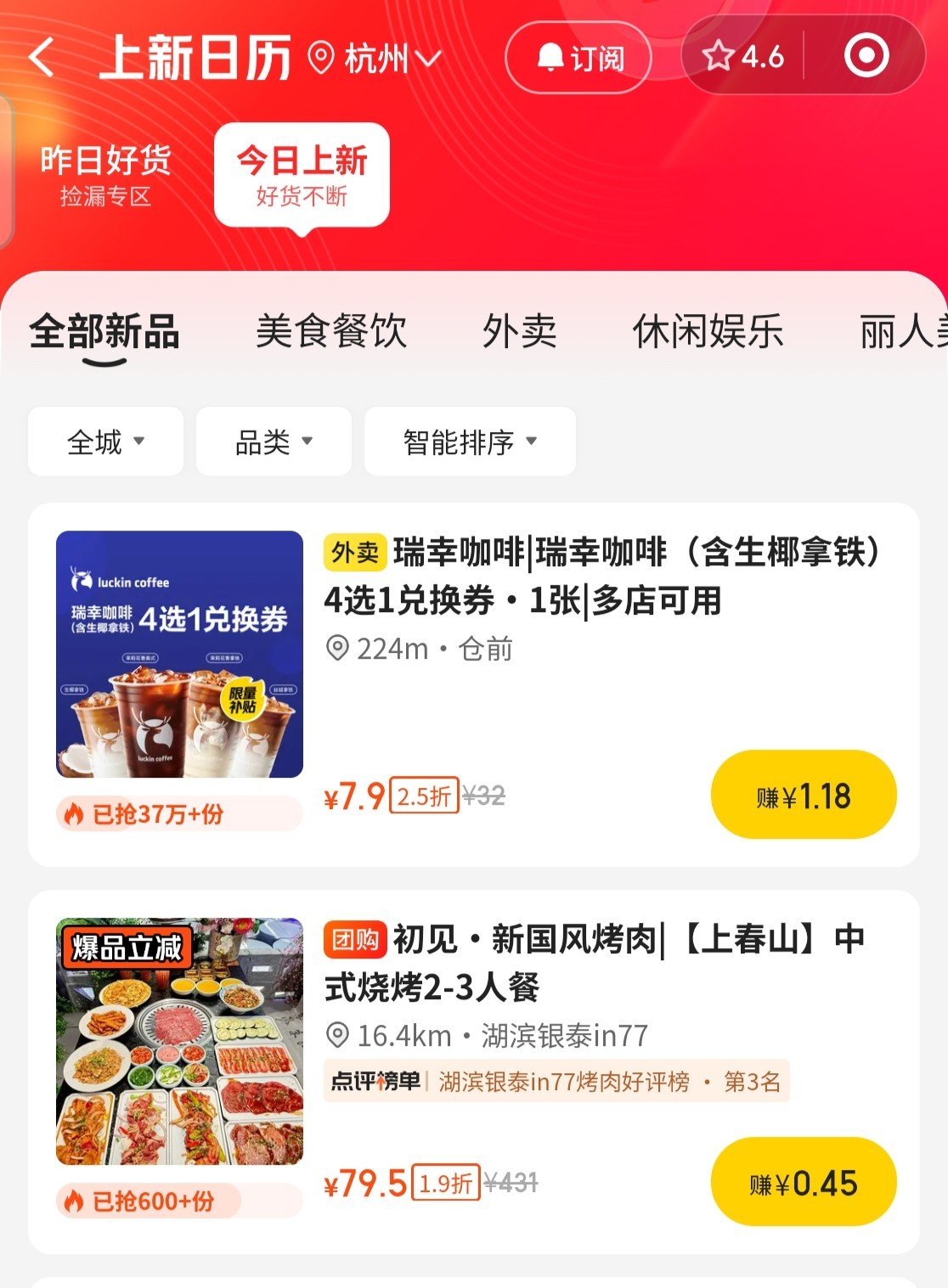This screenshot has height=1288, width=948.
Task: Subscribe with the 订阅 bell button
Action: [x=578, y=58]
